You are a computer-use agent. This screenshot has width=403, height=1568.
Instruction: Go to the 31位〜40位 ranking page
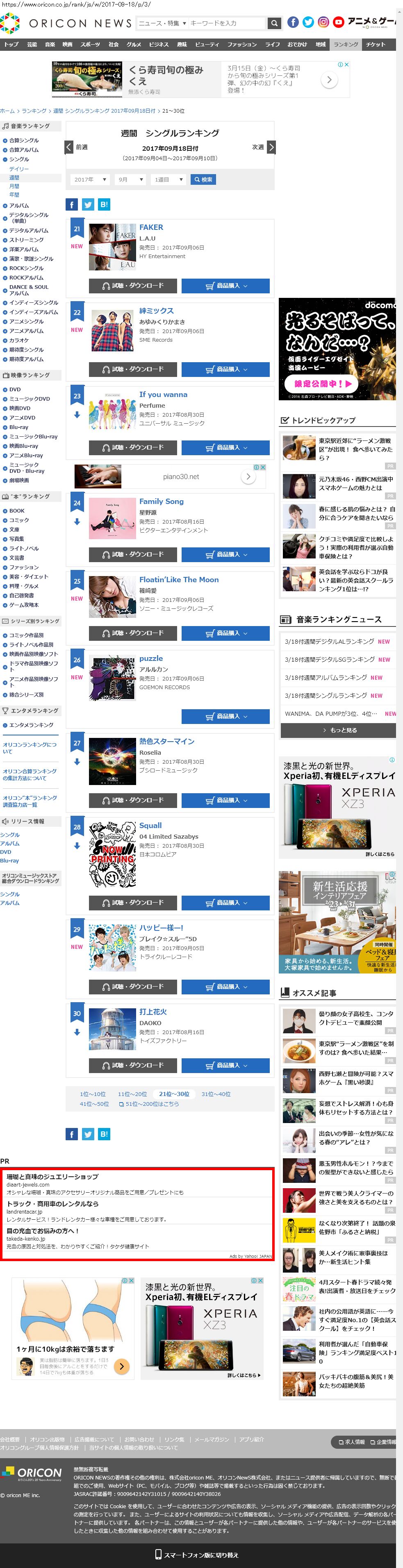click(216, 1094)
